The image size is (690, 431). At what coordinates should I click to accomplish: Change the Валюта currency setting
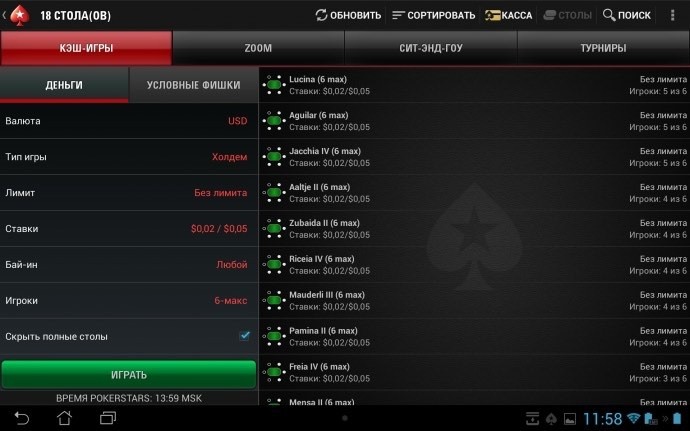pyautogui.click(x=128, y=121)
